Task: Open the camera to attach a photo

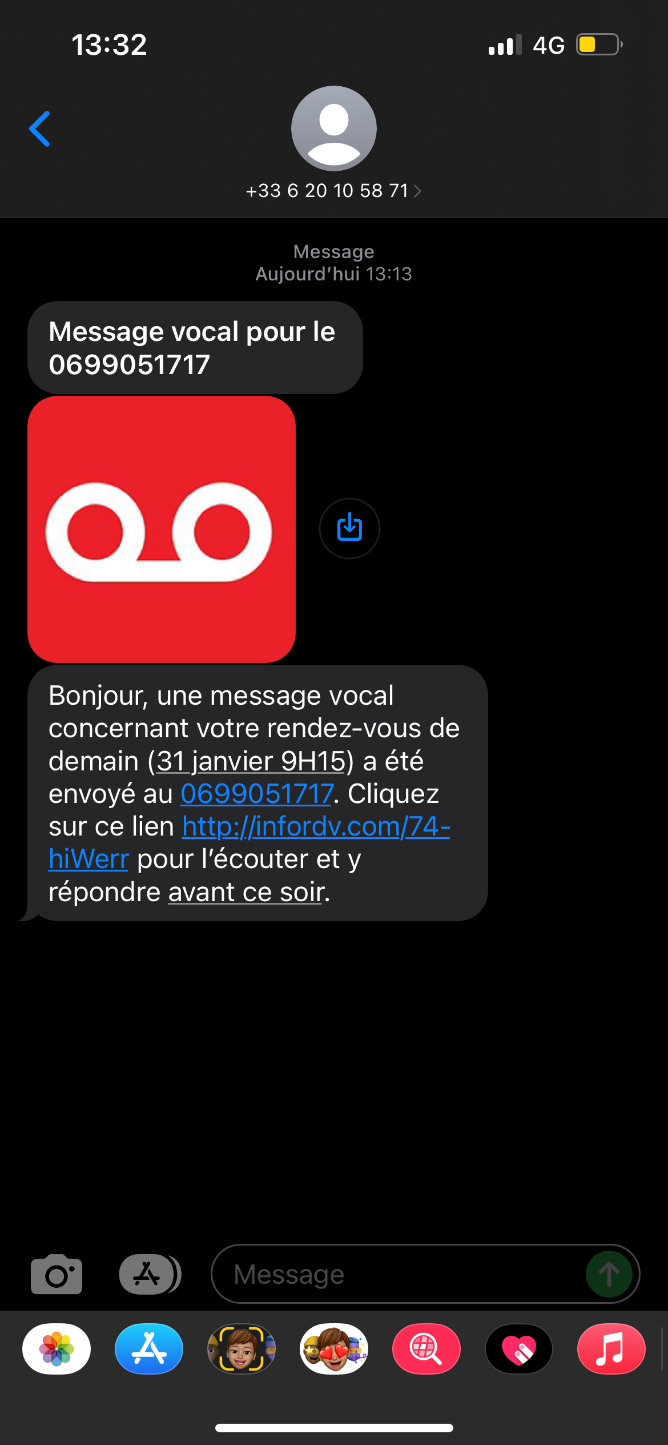Action: pos(56,1274)
